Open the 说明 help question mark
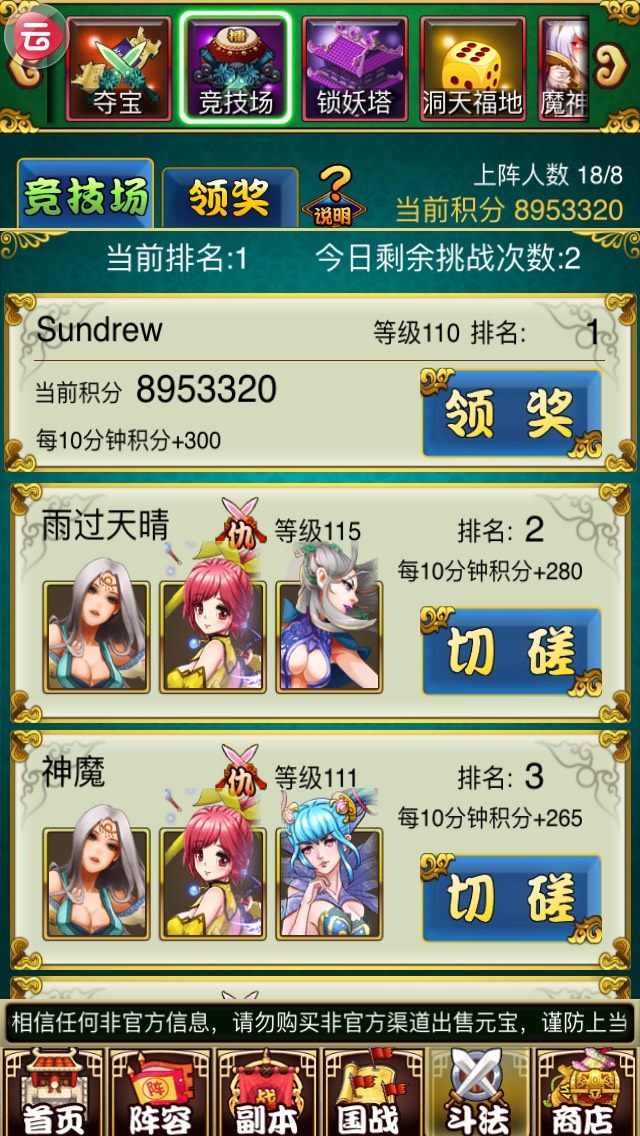 tap(334, 196)
